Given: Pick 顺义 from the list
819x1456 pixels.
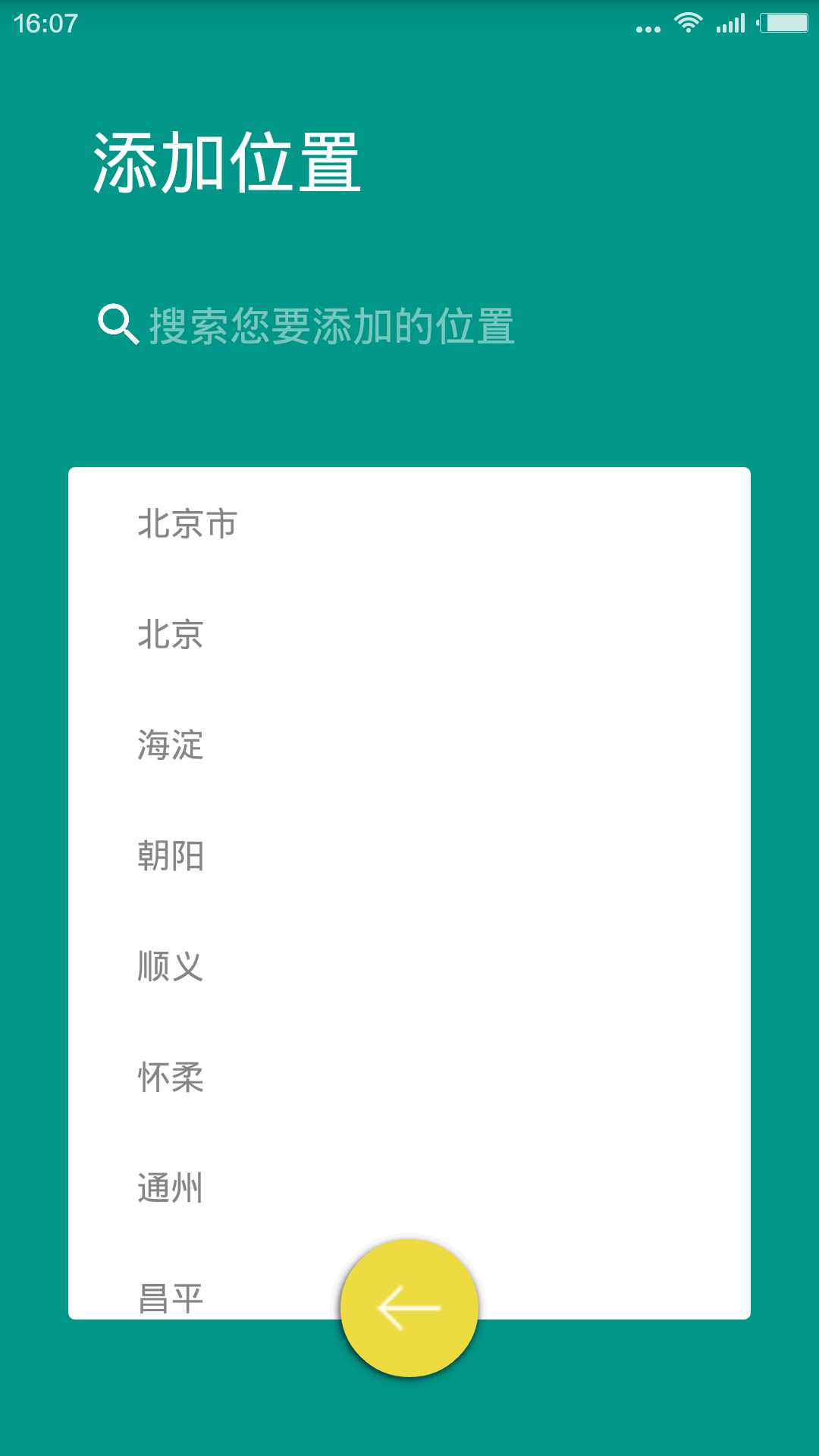Looking at the screenshot, I should click(171, 967).
